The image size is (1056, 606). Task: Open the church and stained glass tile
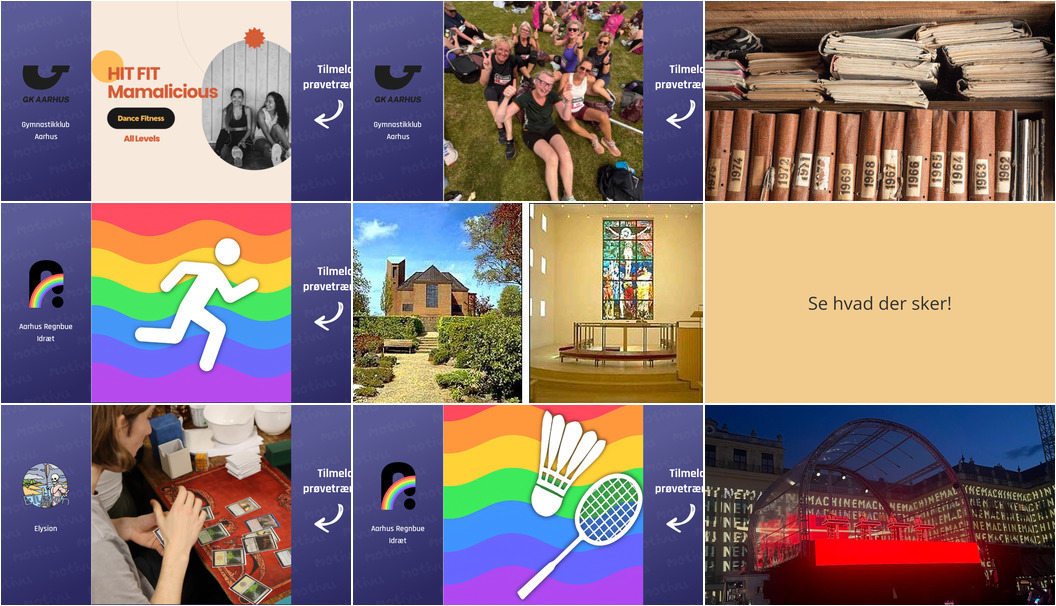(x=528, y=303)
